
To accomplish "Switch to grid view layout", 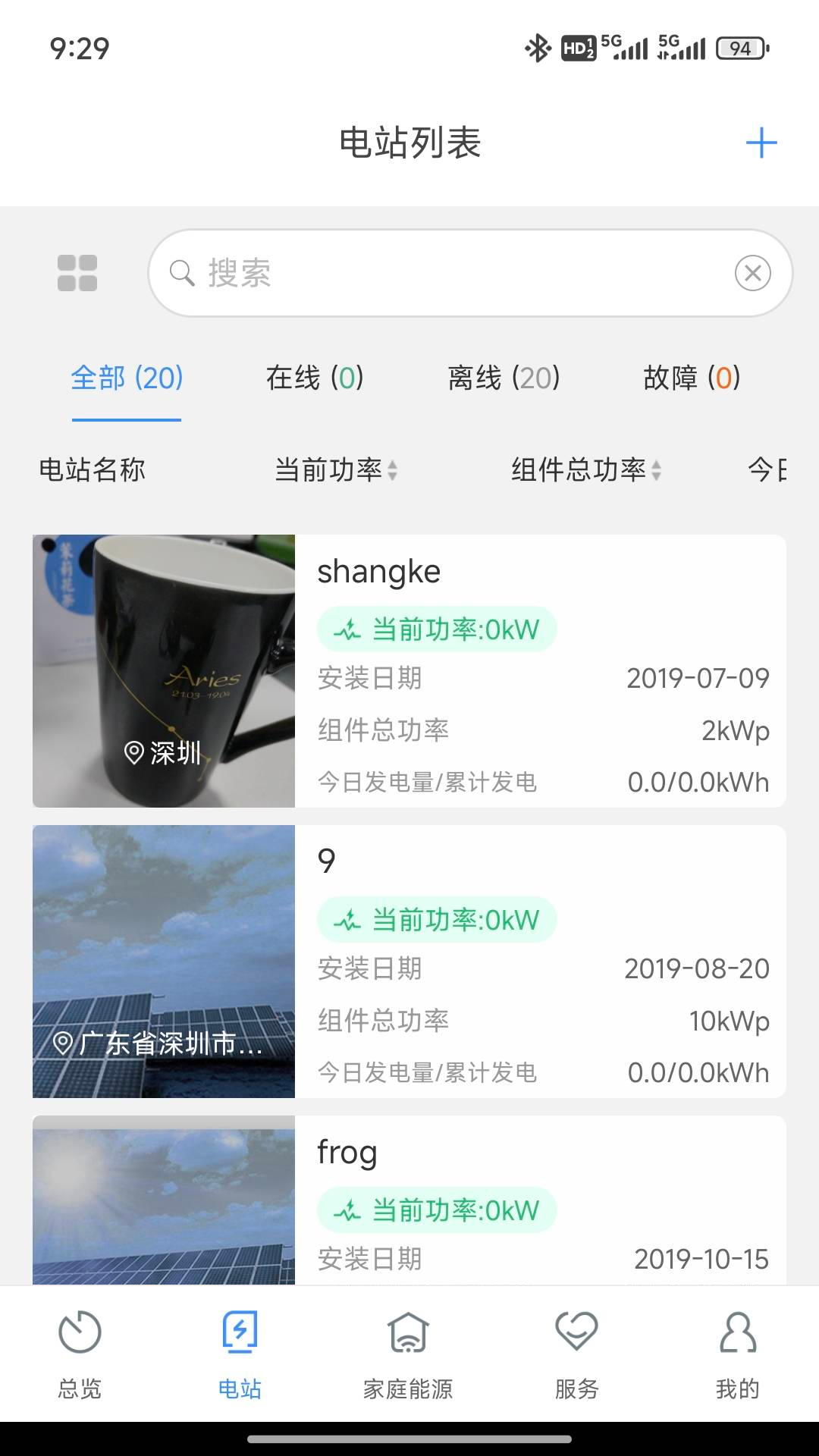I will [76, 273].
